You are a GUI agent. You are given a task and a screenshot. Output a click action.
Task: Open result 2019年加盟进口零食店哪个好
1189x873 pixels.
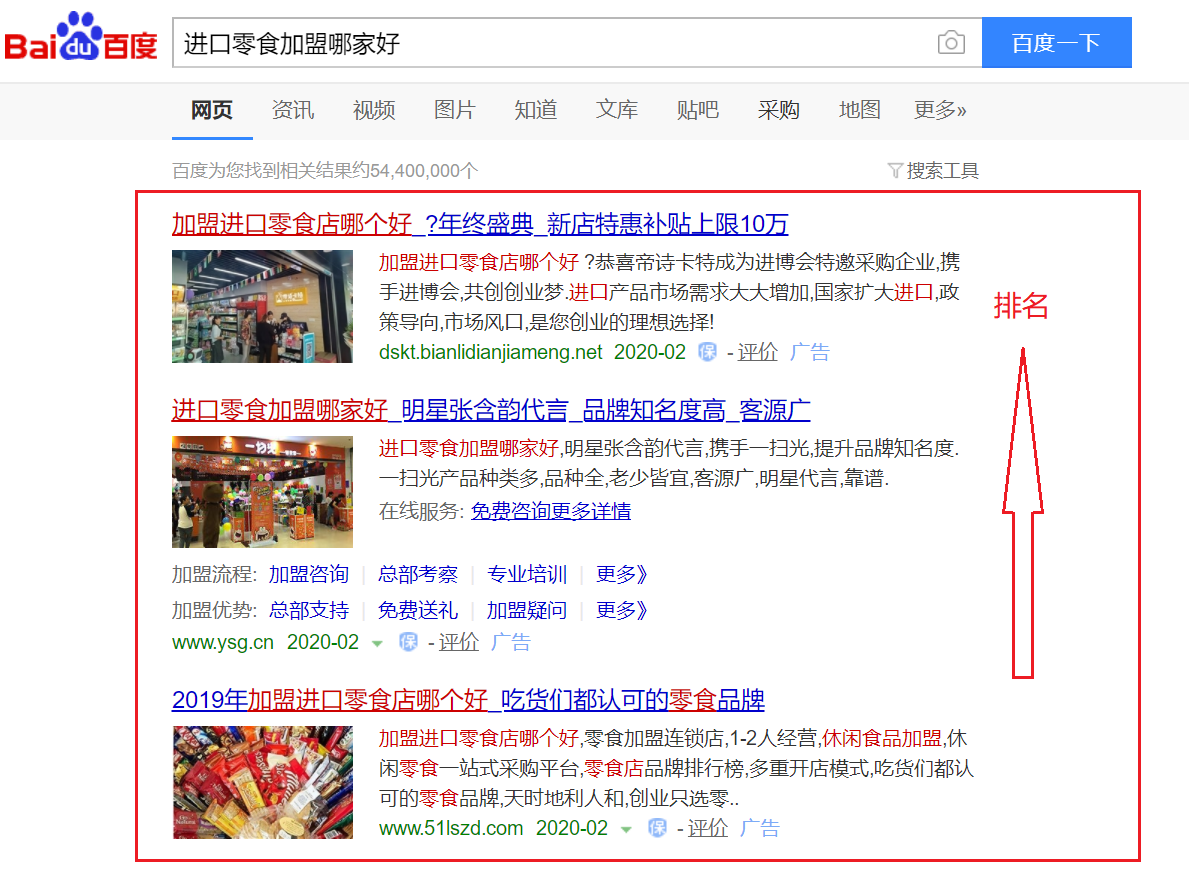pos(468,699)
